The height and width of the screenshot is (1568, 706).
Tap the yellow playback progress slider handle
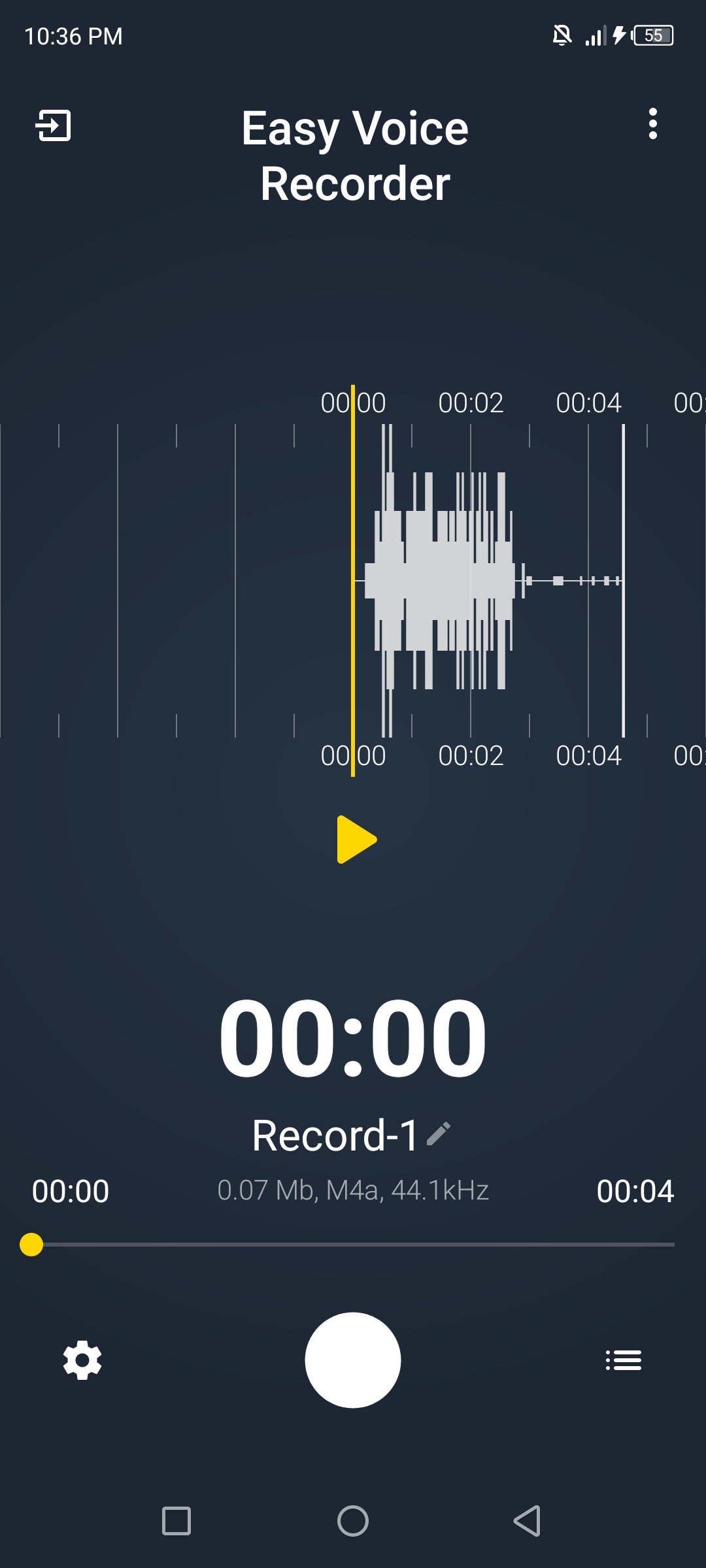pos(31,1245)
